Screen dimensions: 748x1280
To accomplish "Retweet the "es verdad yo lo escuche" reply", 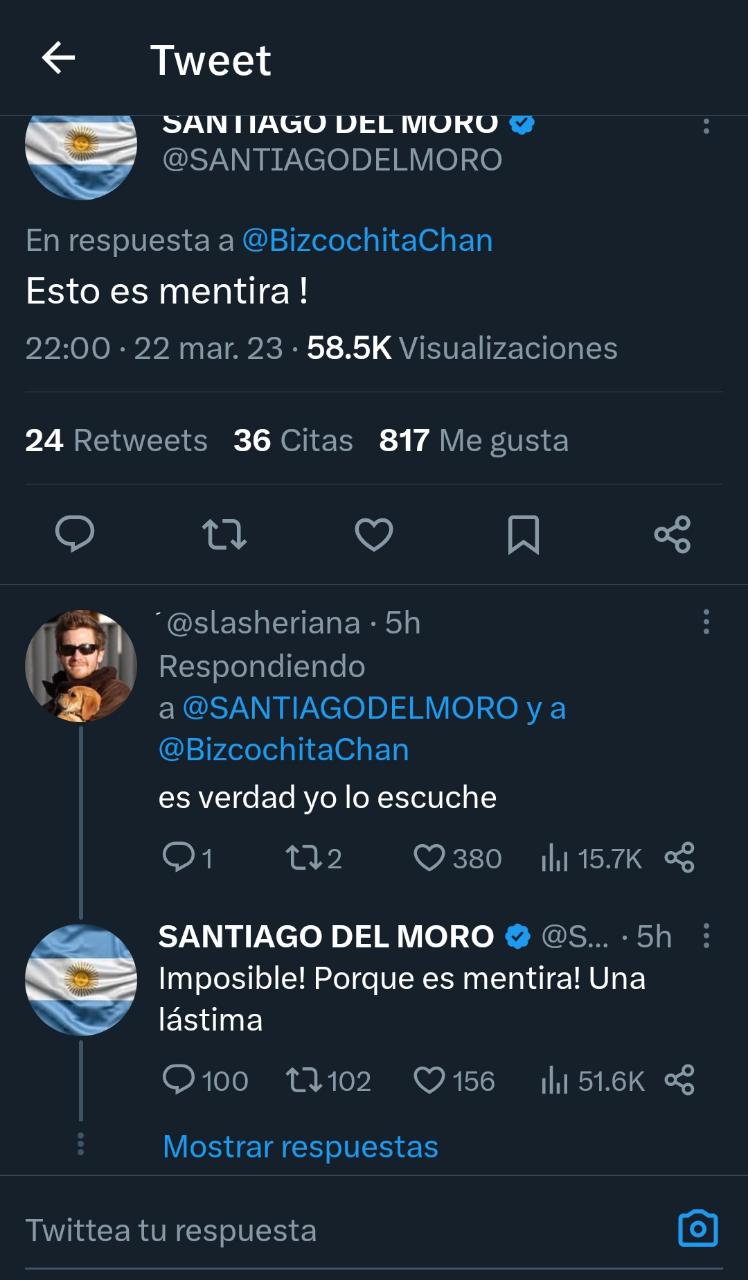I will 301,858.
